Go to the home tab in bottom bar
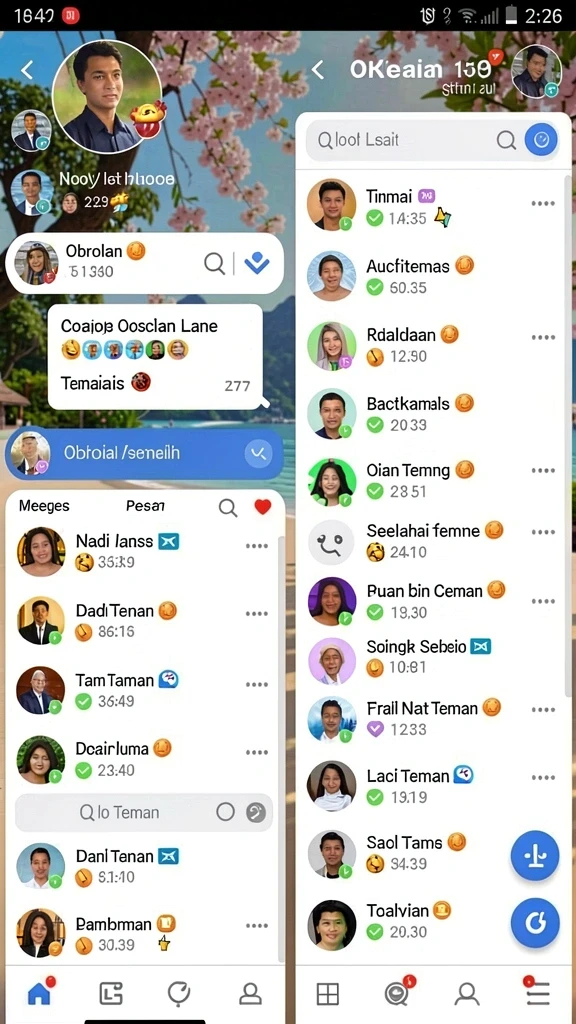 39,993
